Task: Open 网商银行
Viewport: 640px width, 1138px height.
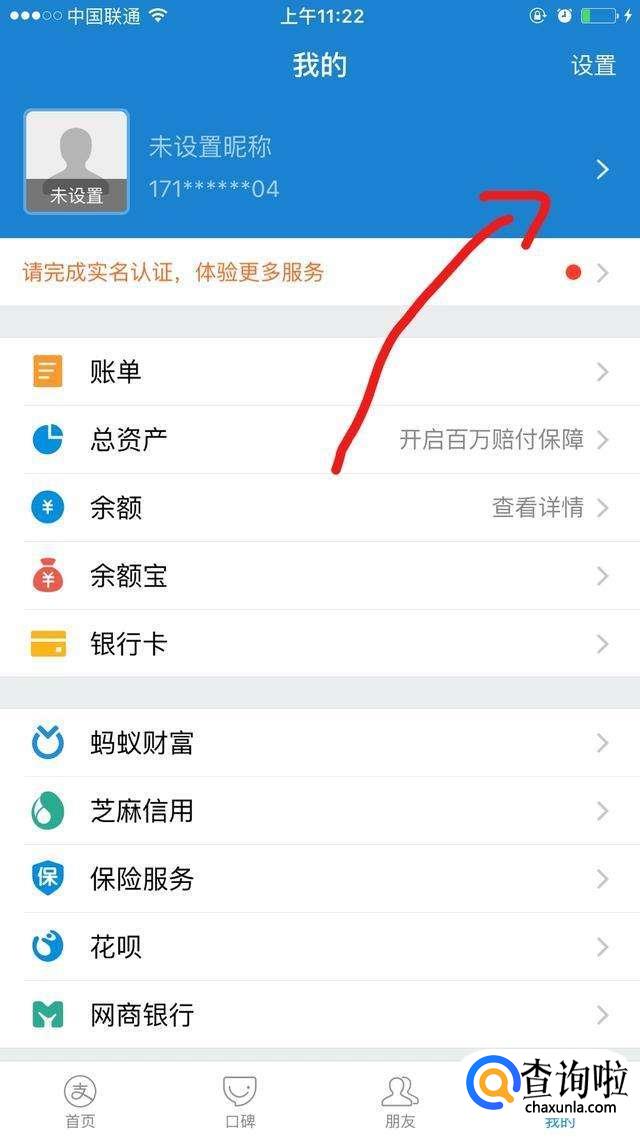Action: point(320,1015)
